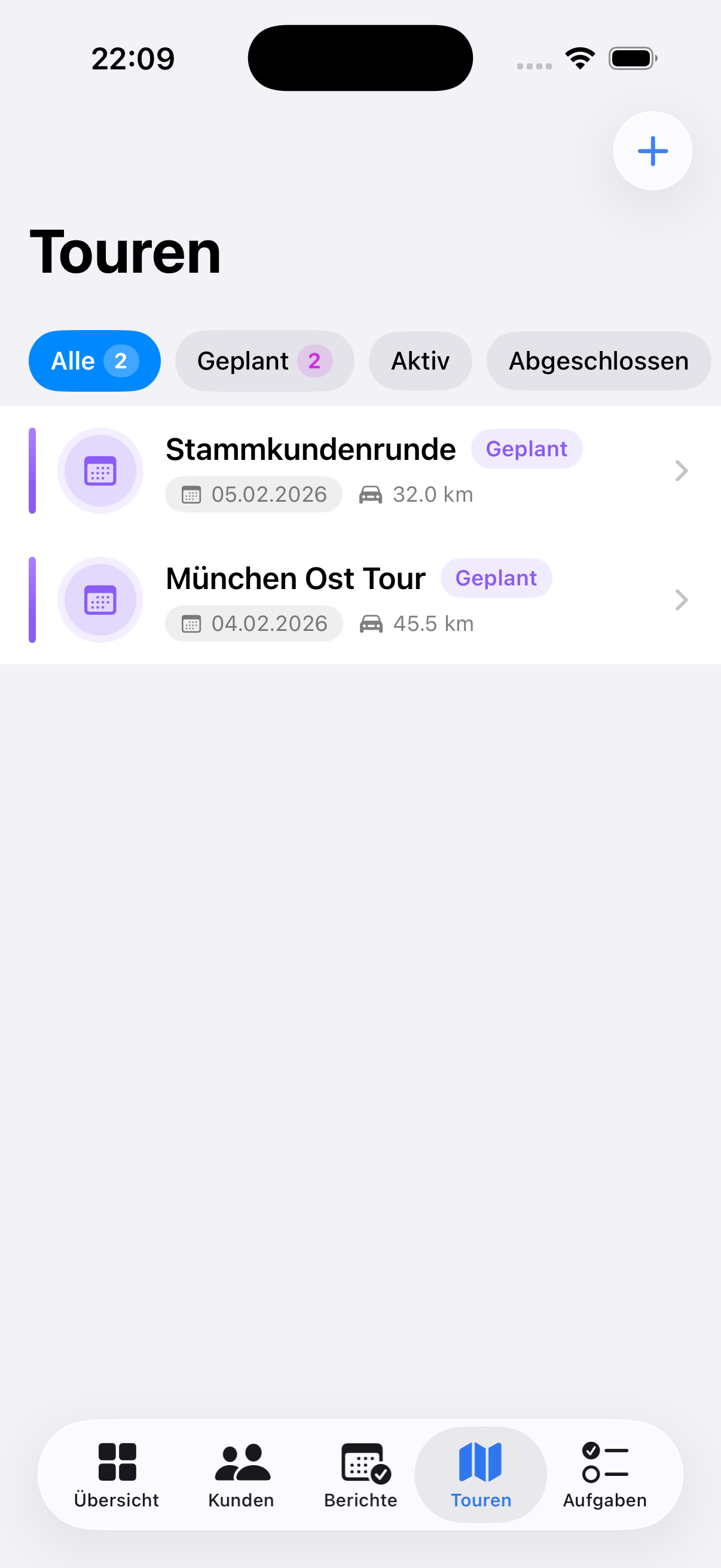Tap the plus icon to create a tour
Screen dimensions: 721x1568
(x=652, y=150)
